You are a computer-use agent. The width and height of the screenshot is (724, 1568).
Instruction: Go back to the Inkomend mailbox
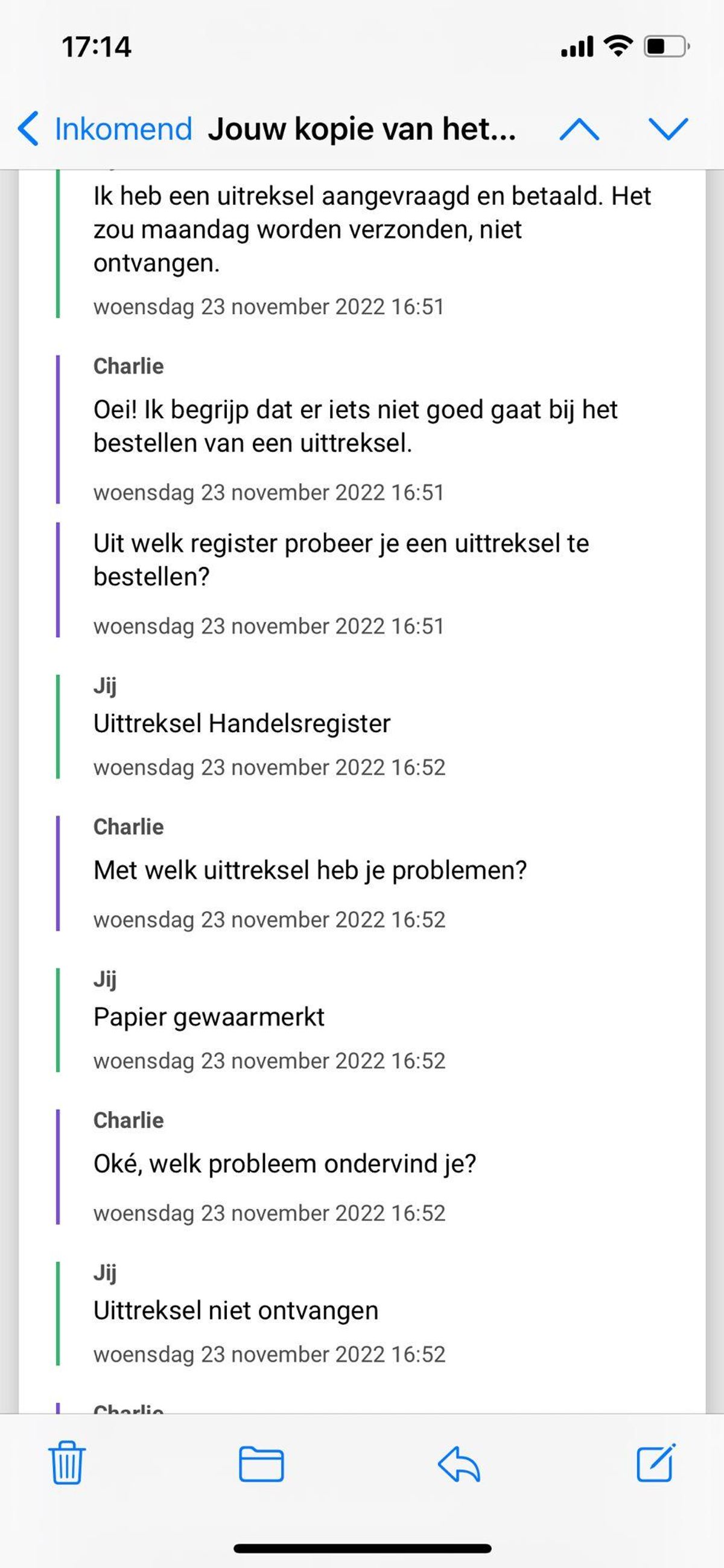(104, 129)
